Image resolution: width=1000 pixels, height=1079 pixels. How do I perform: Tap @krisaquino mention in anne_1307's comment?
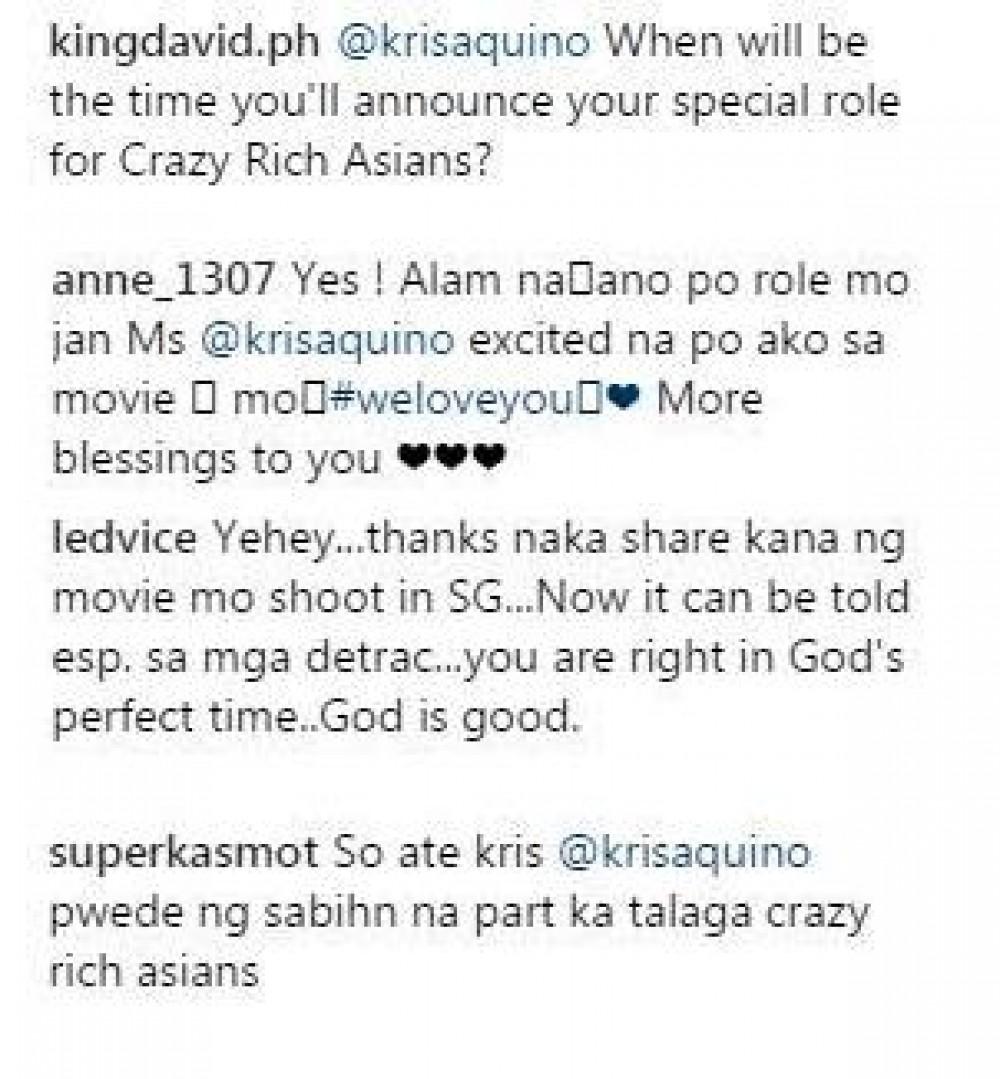click(329, 343)
